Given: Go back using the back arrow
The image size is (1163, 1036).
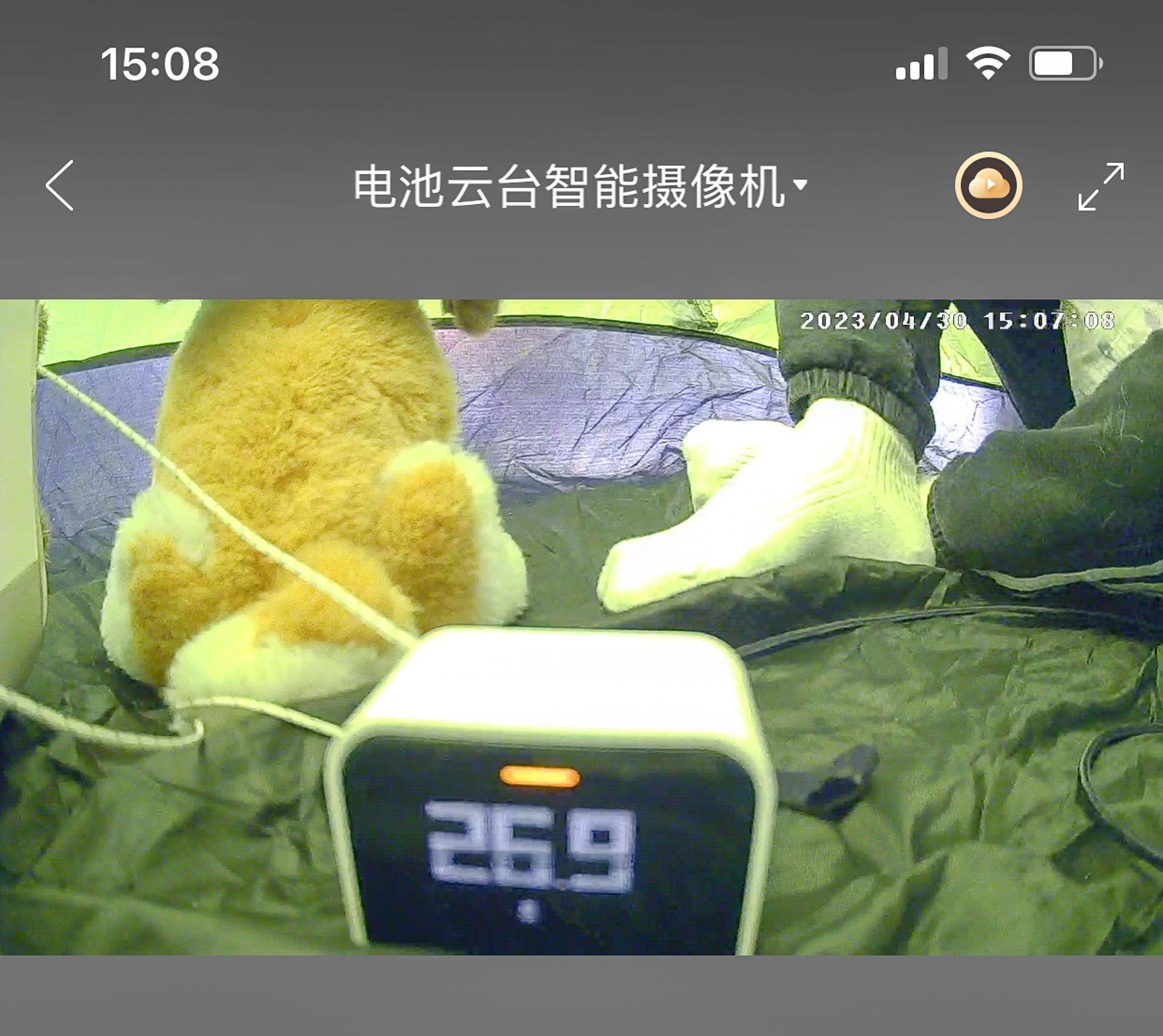Looking at the screenshot, I should (x=60, y=186).
